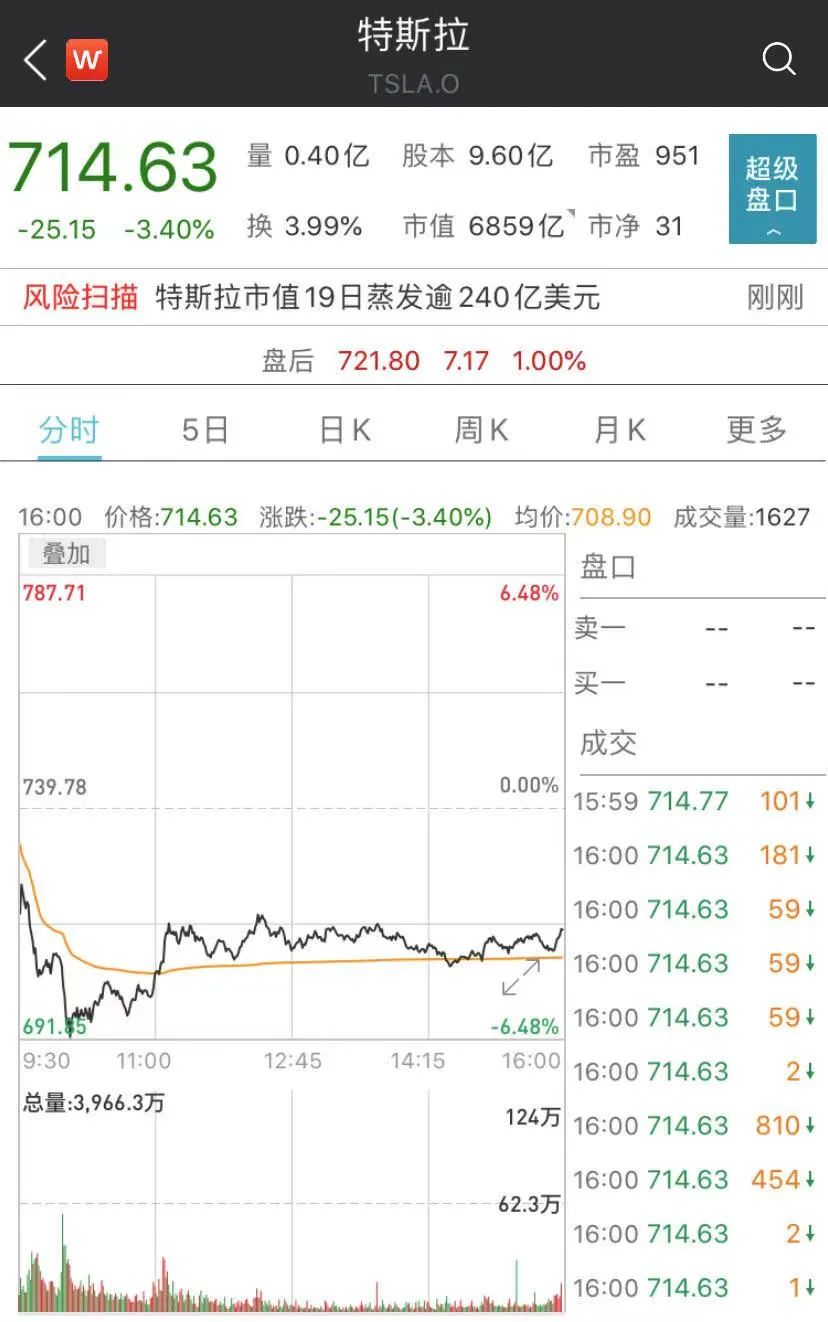Image resolution: width=828 pixels, height=1322 pixels.
Task: Expand the chart to fullscreen
Action: pos(521,977)
